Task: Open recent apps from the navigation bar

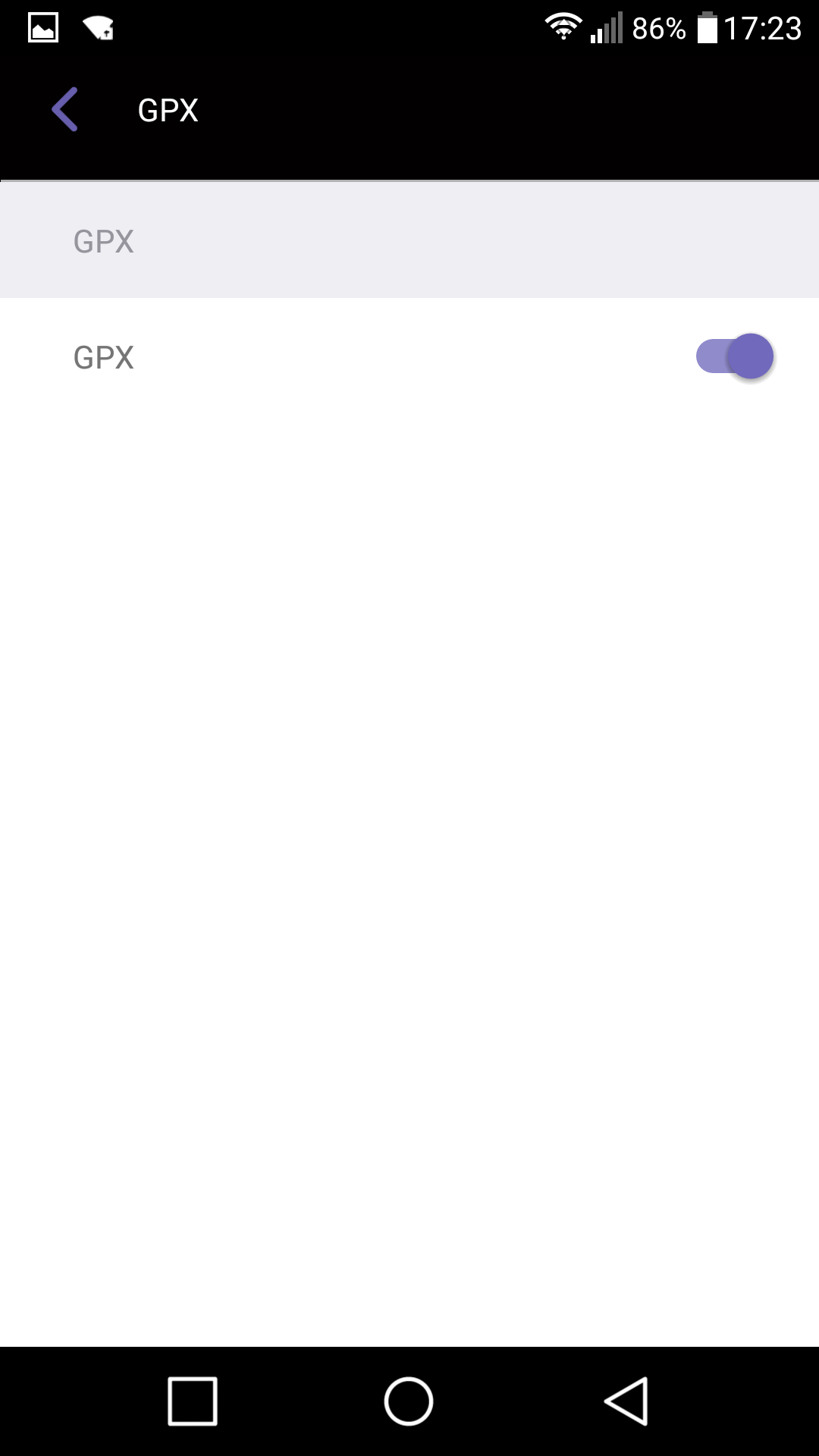Action: [x=193, y=1401]
